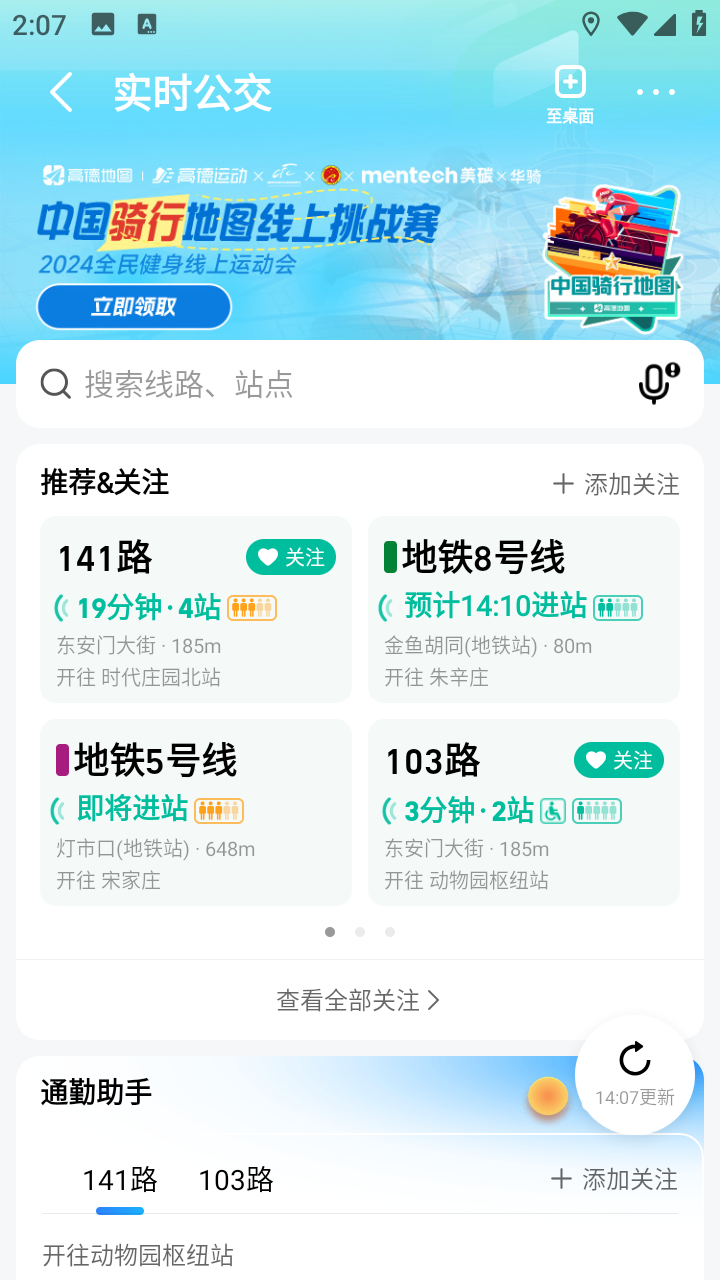Add 实时公交 shortcut via 至桌面

coord(570,95)
